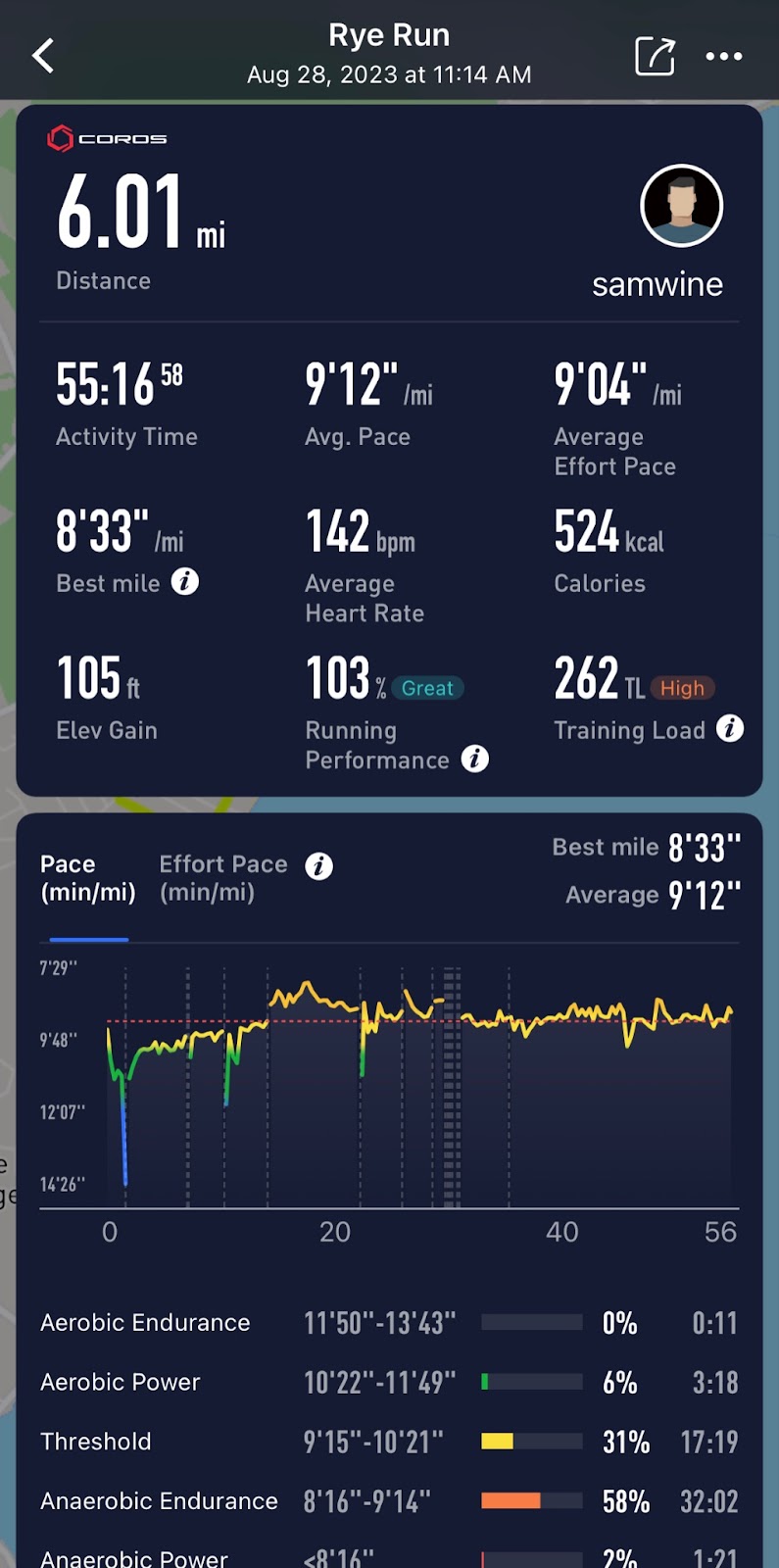Show info about Running Performance

pos(475,759)
